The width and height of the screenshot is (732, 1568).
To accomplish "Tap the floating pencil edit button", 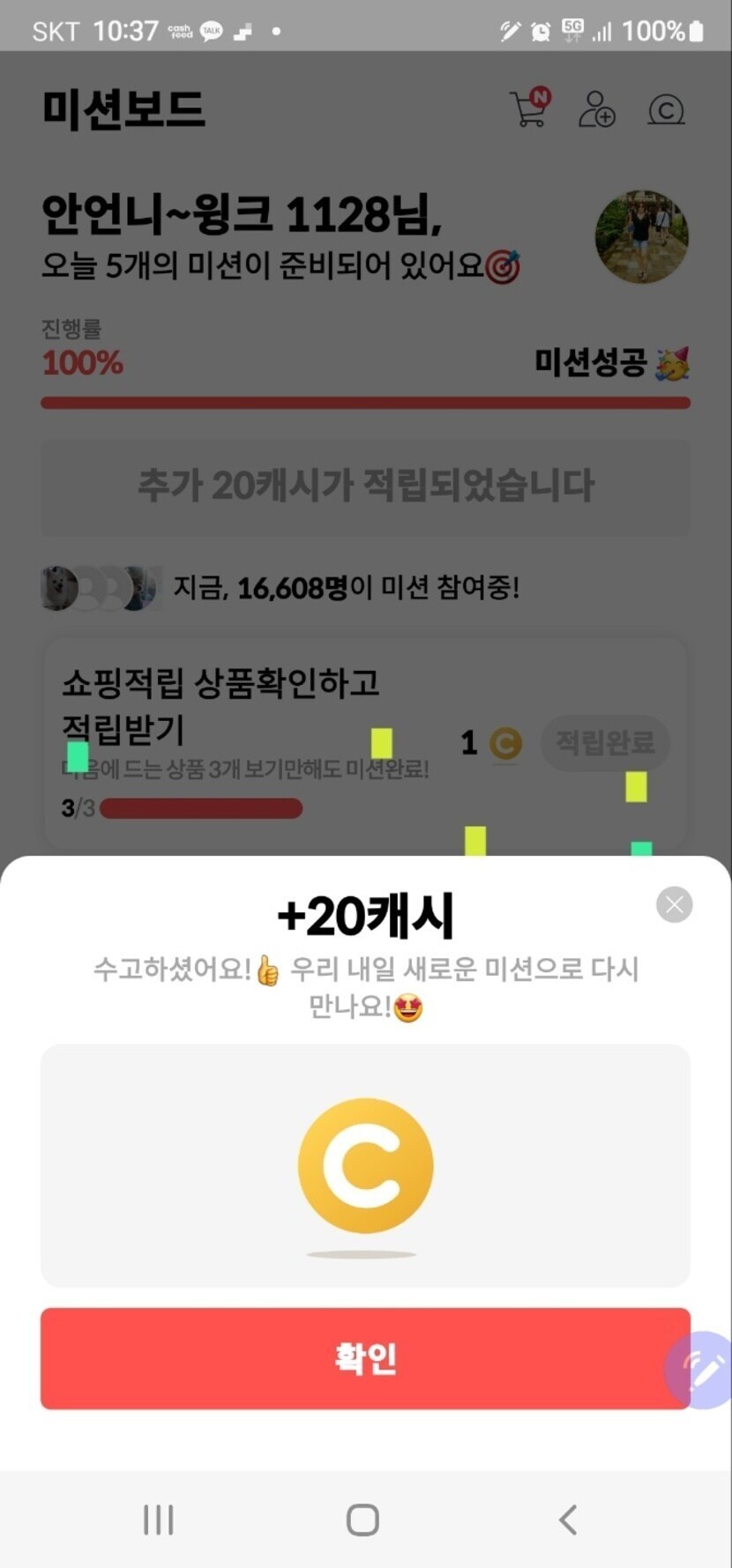I will point(705,1369).
